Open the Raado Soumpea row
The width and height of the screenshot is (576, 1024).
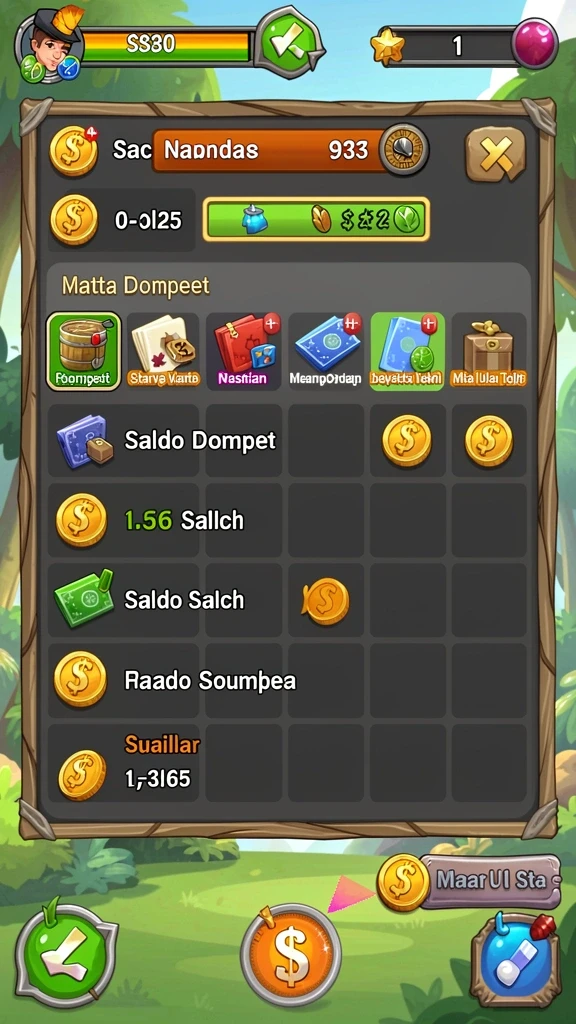tap(287, 680)
